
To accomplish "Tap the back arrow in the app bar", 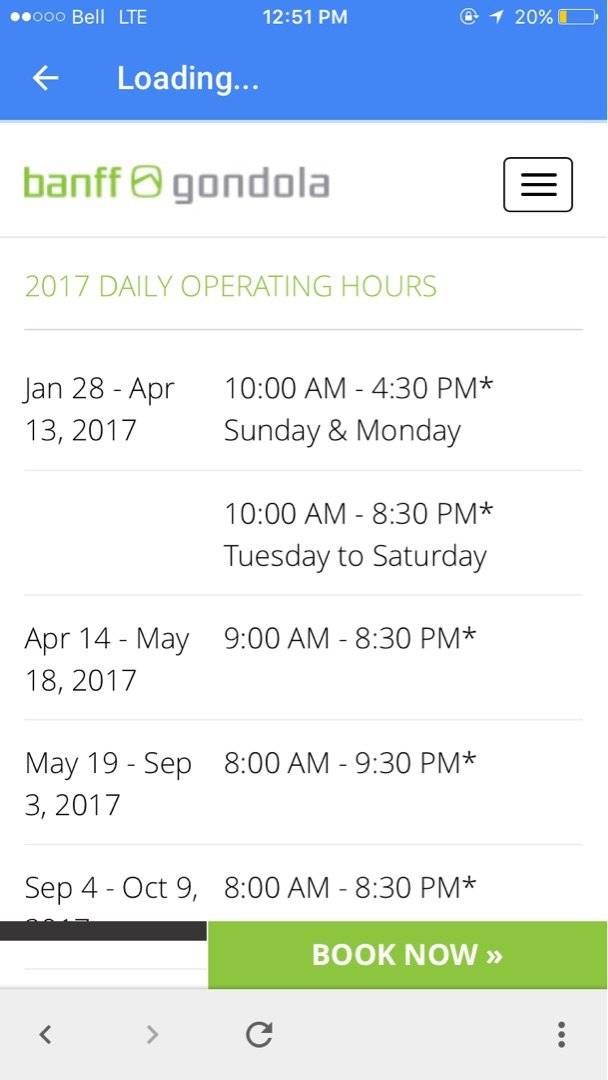I will point(45,78).
